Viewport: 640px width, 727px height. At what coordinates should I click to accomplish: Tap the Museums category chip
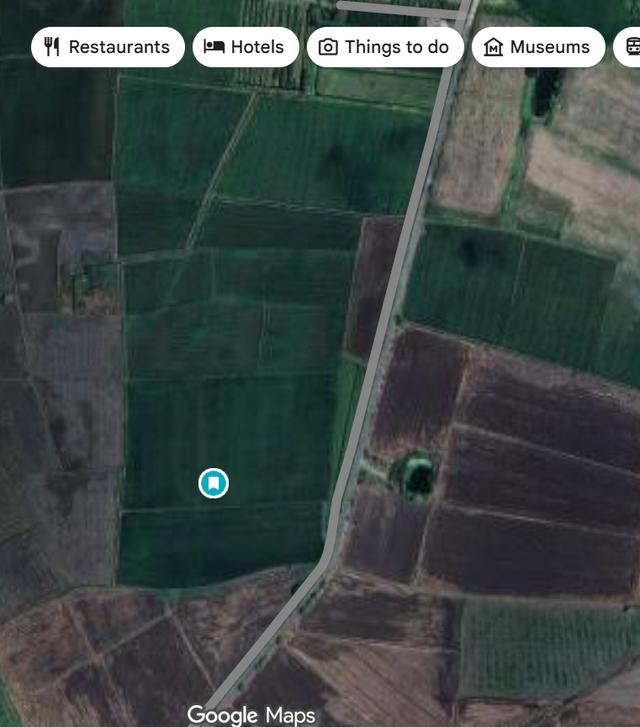pos(537,47)
